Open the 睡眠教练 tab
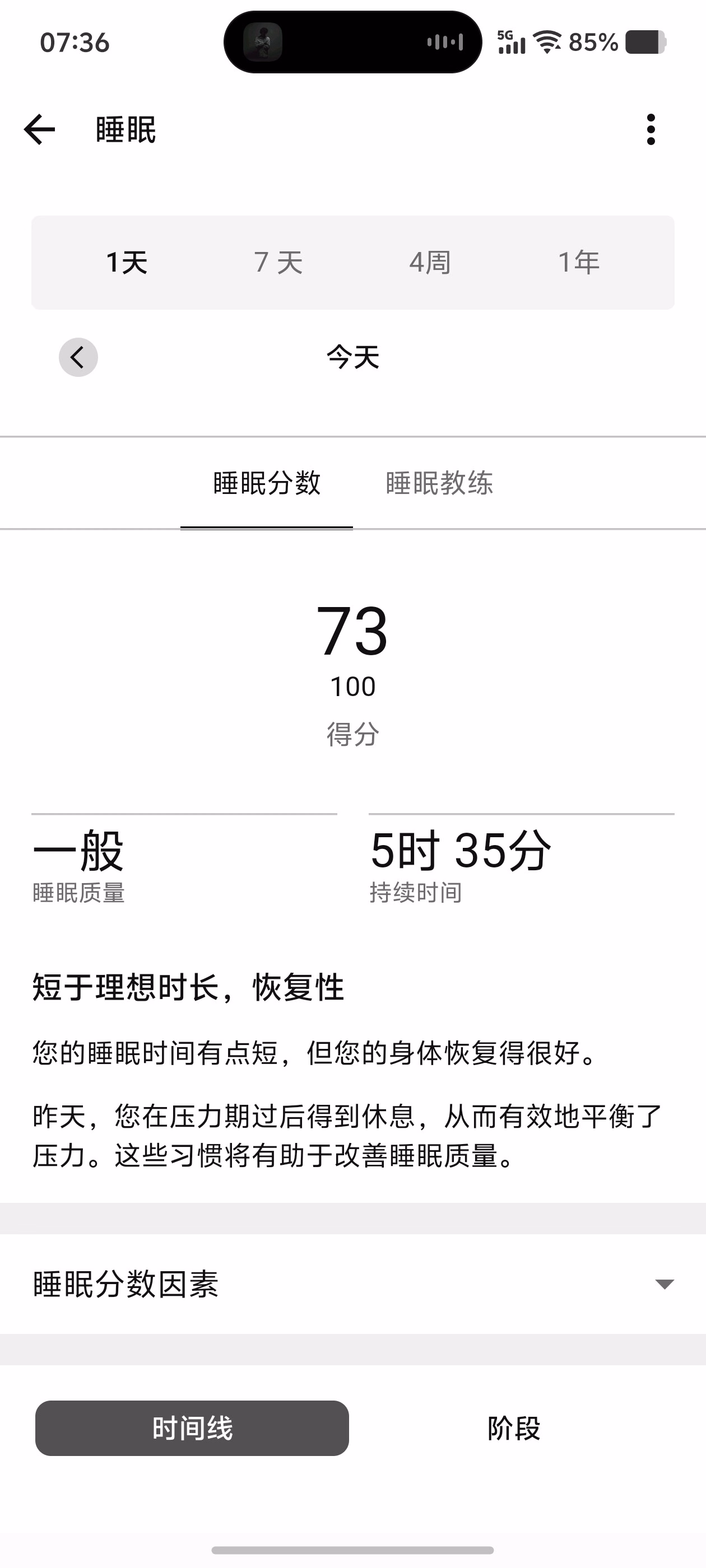This screenshot has height=1568, width=706. click(x=439, y=483)
